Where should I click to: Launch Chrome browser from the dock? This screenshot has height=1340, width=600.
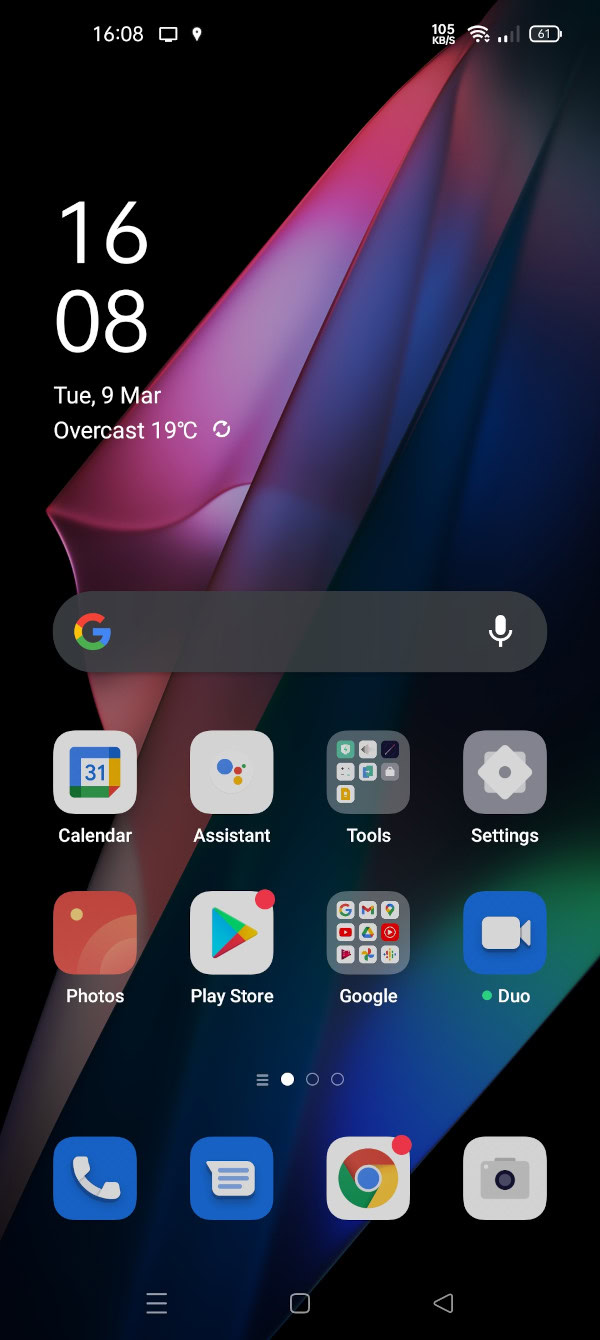point(368,1178)
